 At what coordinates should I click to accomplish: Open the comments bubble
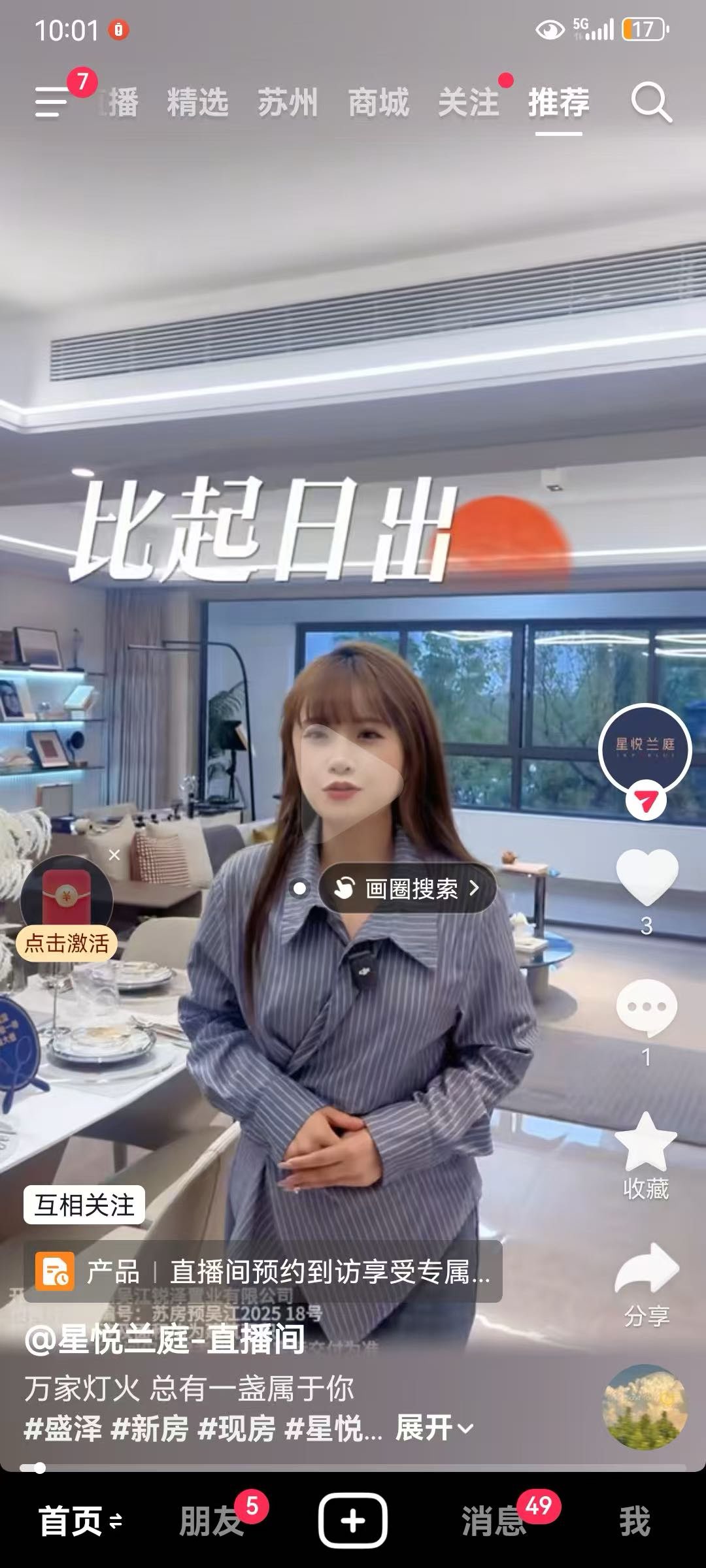click(647, 1007)
